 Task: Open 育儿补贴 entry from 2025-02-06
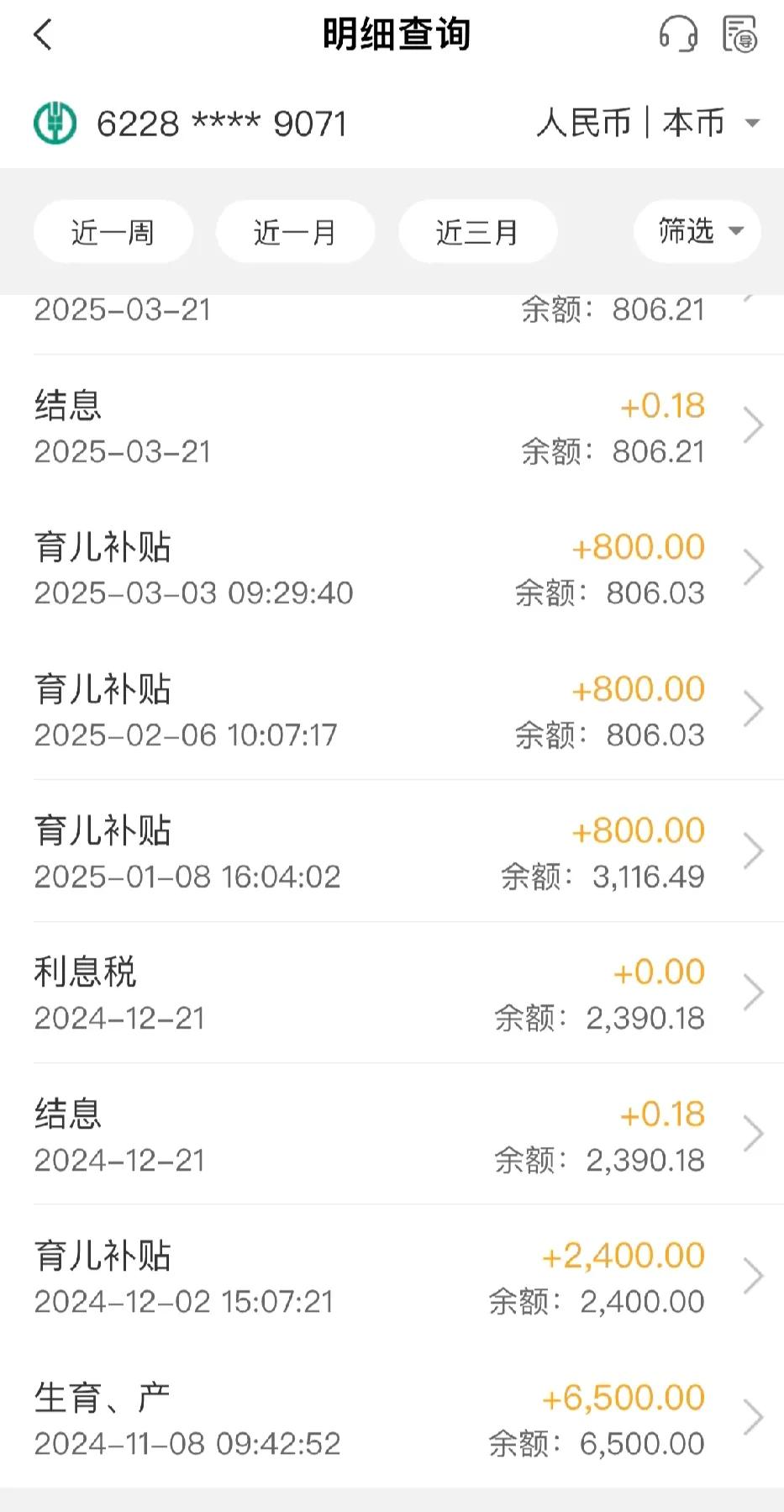[x=392, y=709]
